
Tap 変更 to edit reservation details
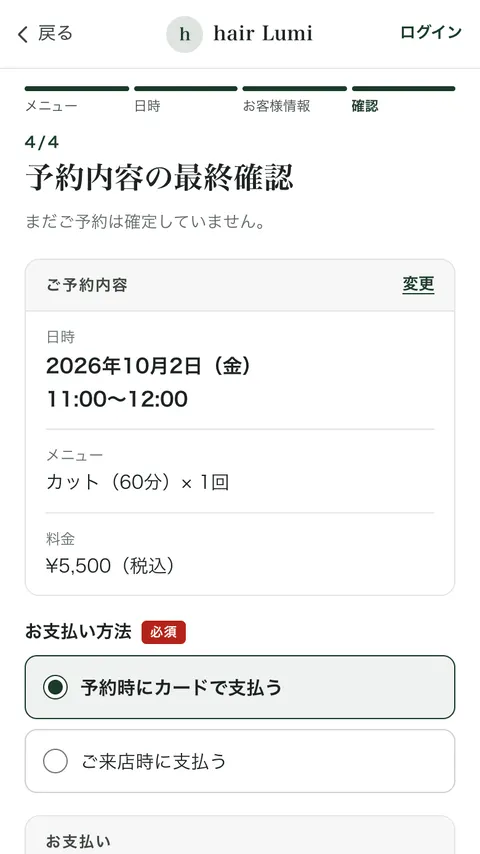pos(418,284)
